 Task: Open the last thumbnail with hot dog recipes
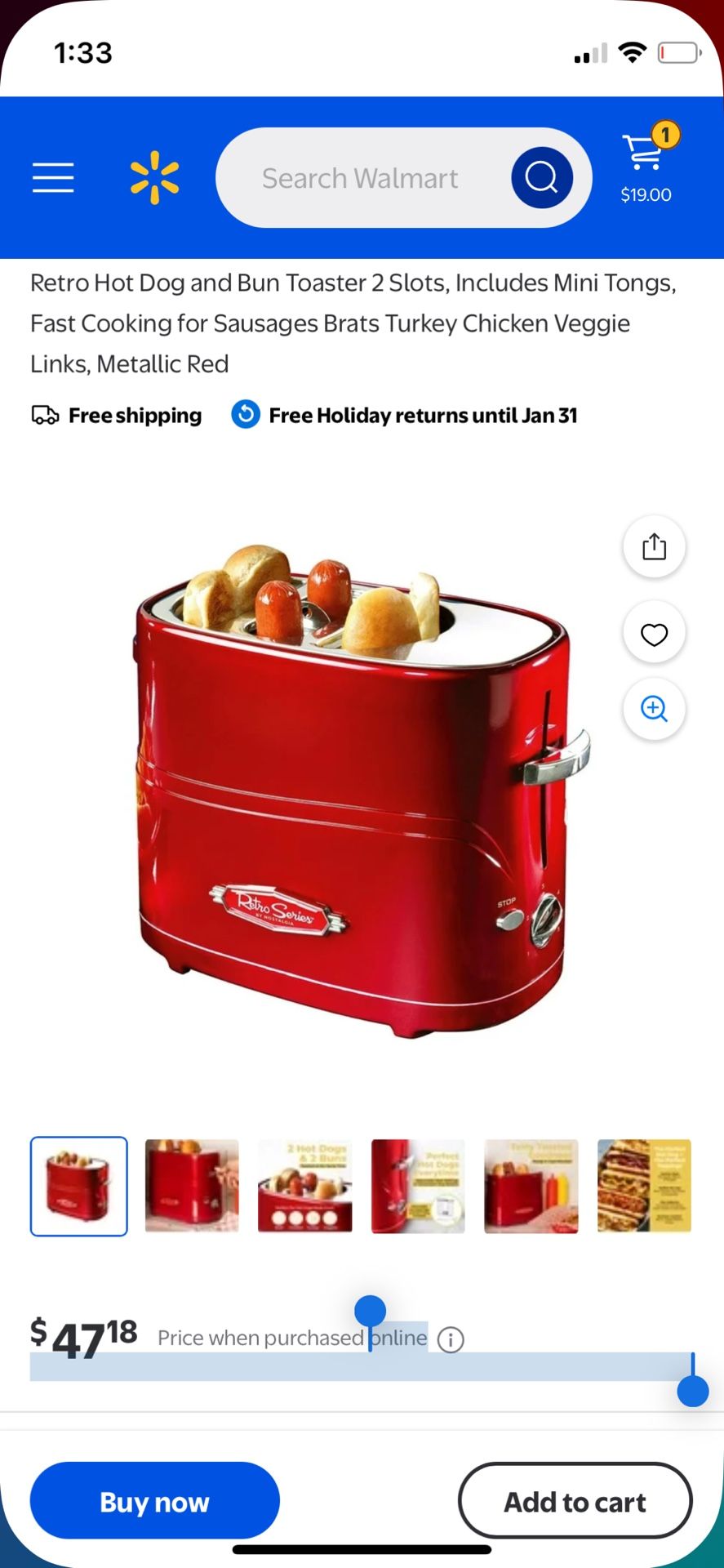(644, 1186)
